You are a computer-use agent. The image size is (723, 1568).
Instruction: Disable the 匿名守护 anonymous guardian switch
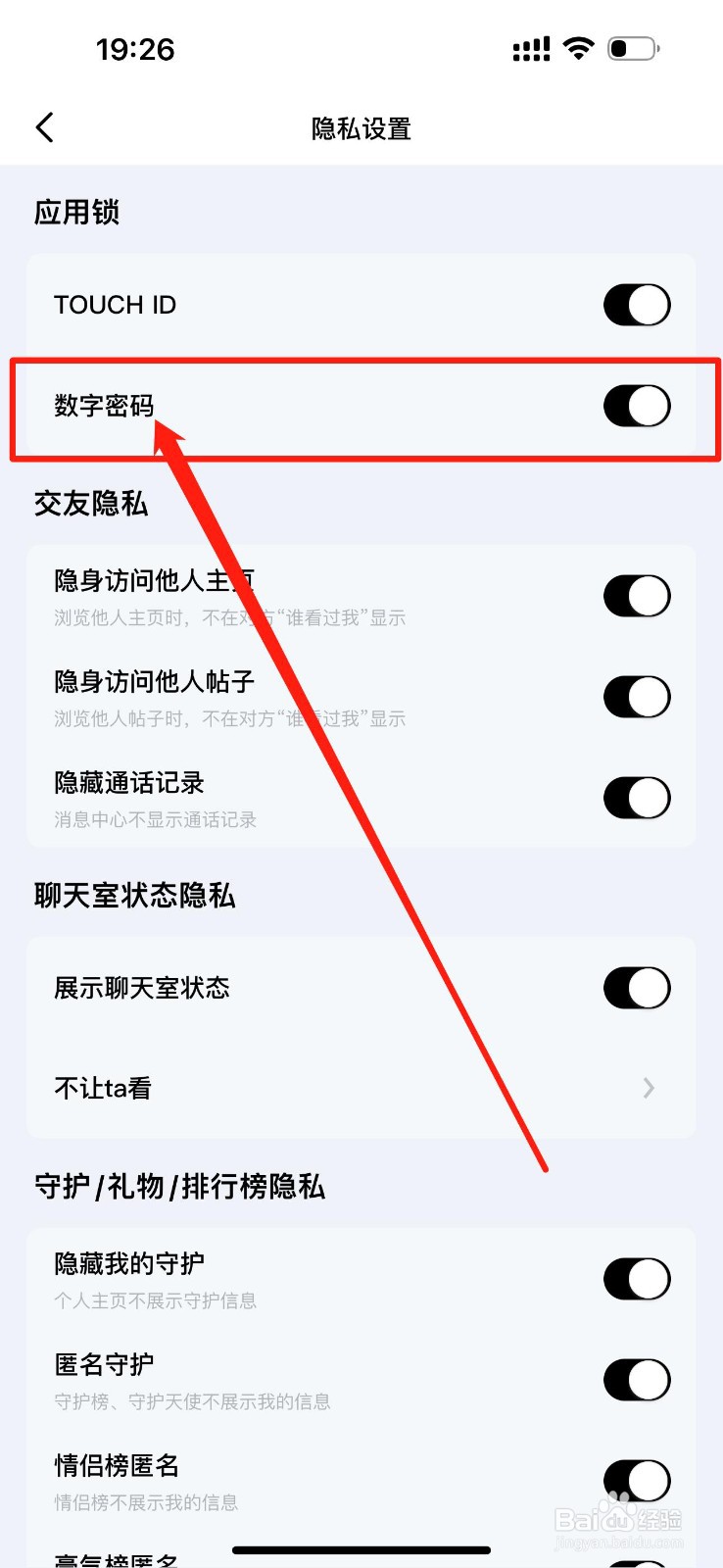tap(636, 1379)
